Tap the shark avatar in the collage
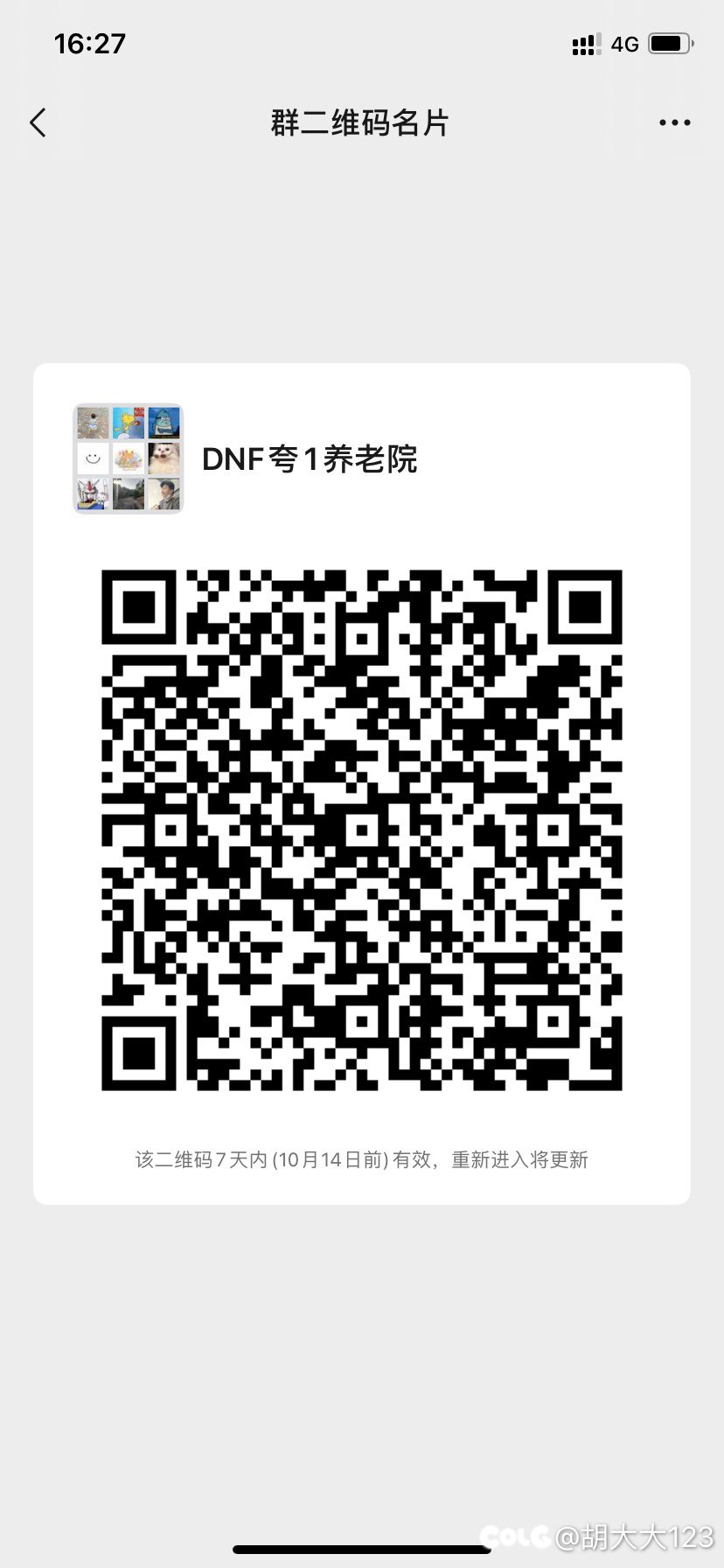This screenshot has width=724, height=1568. click(164, 423)
